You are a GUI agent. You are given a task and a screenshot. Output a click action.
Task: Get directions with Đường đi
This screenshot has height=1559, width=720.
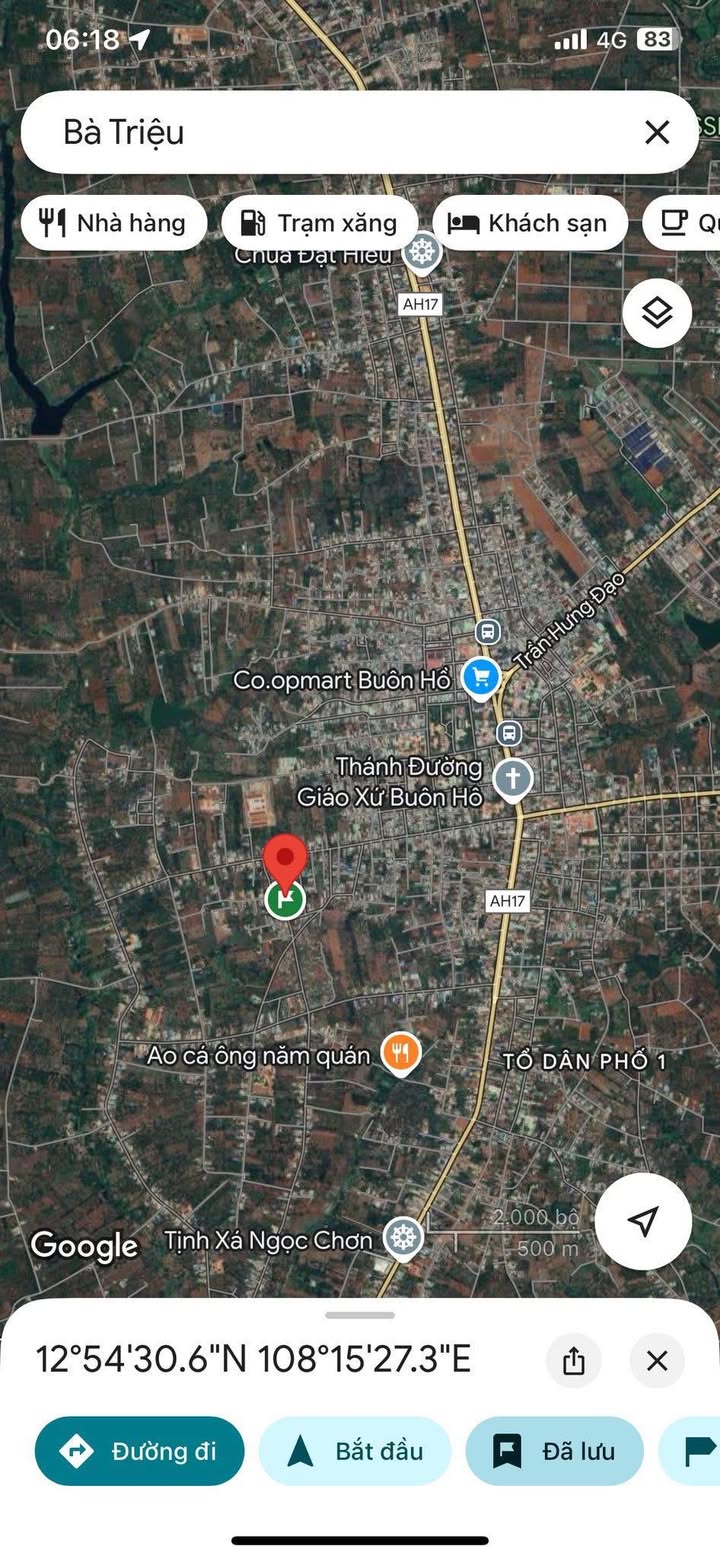[x=140, y=1451]
